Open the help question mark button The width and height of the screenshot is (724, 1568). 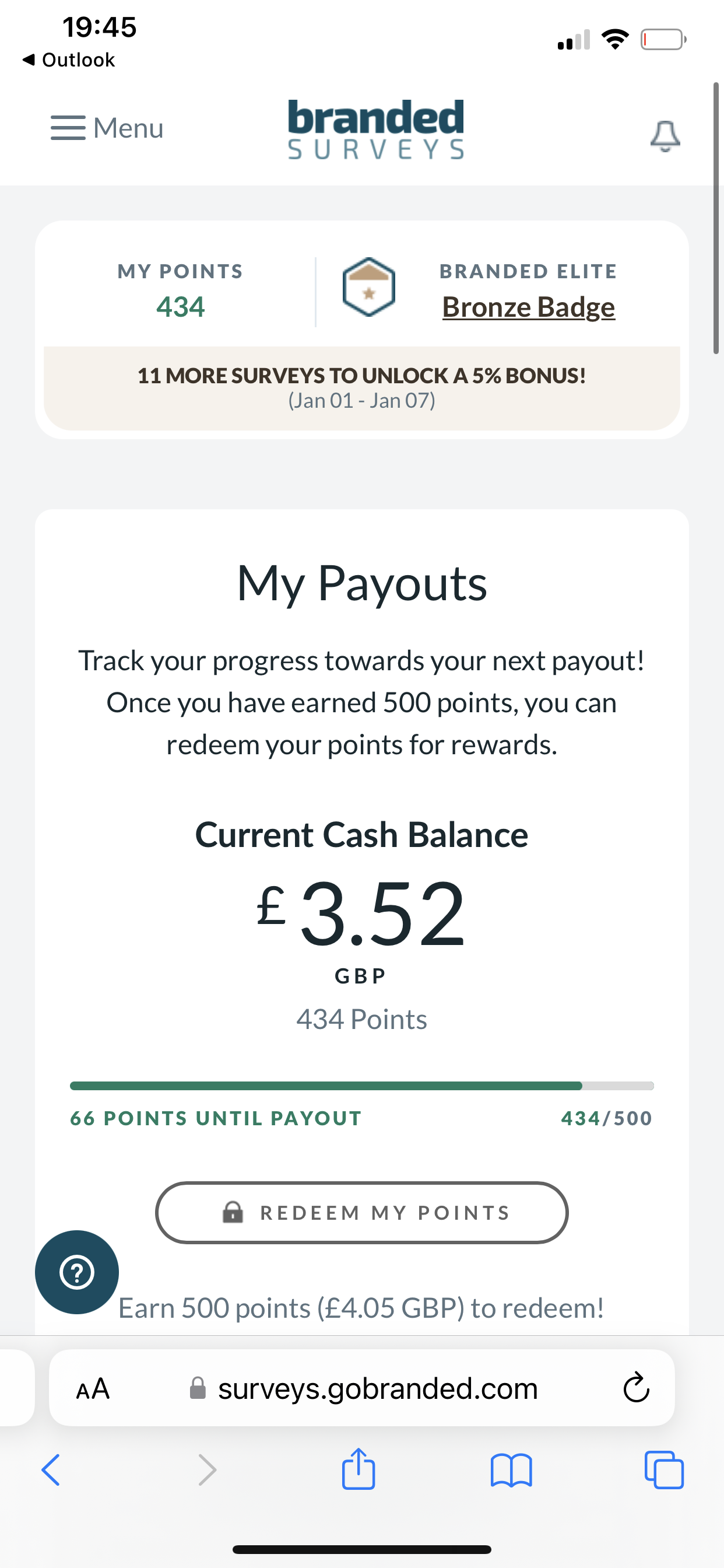[x=77, y=1272]
